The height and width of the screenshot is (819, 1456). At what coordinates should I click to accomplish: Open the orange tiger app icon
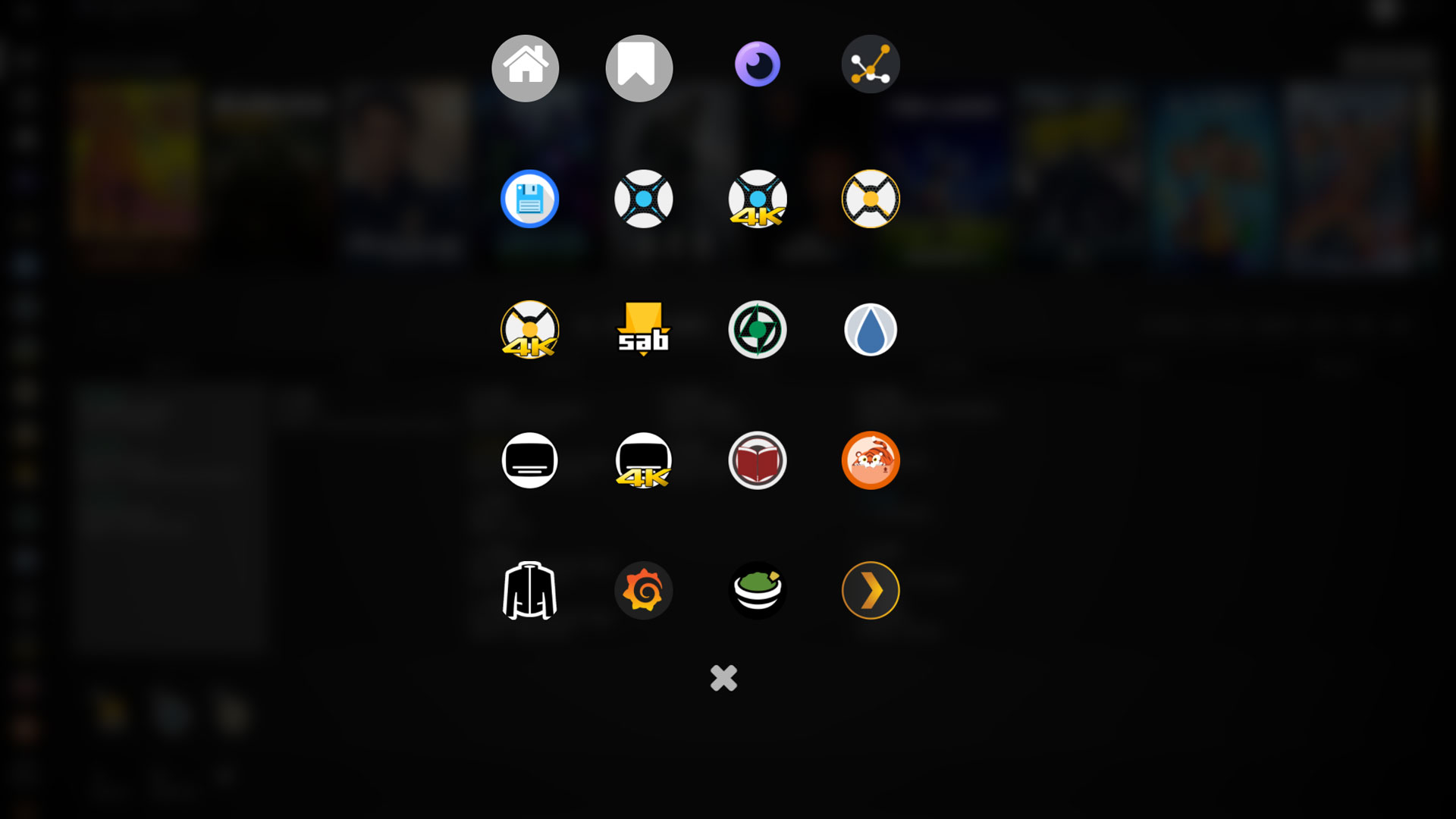pyautogui.click(x=871, y=460)
